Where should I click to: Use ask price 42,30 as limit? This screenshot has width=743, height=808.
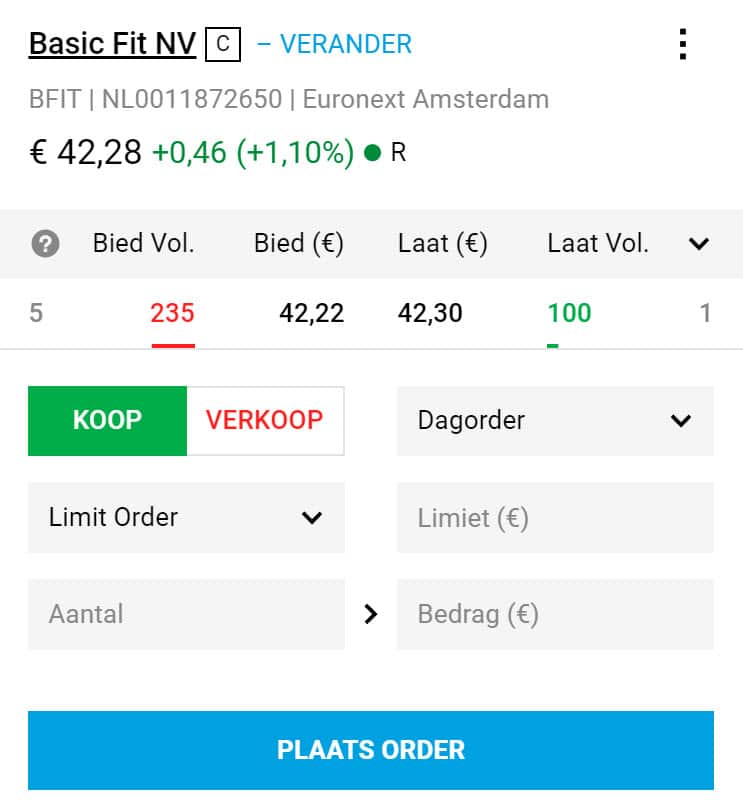[x=430, y=313]
